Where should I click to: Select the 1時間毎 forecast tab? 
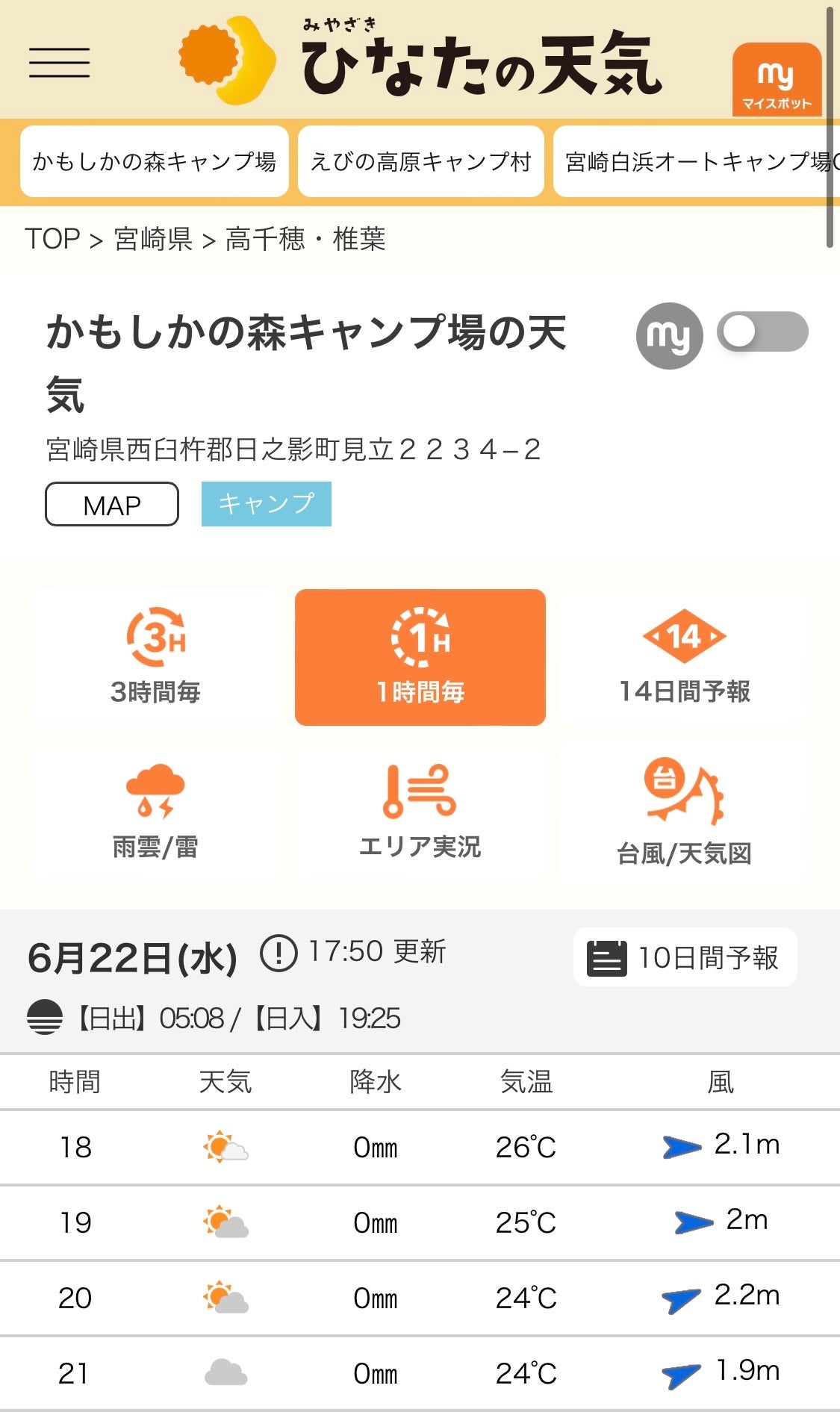pyautogui.click(x=420, y=657)
